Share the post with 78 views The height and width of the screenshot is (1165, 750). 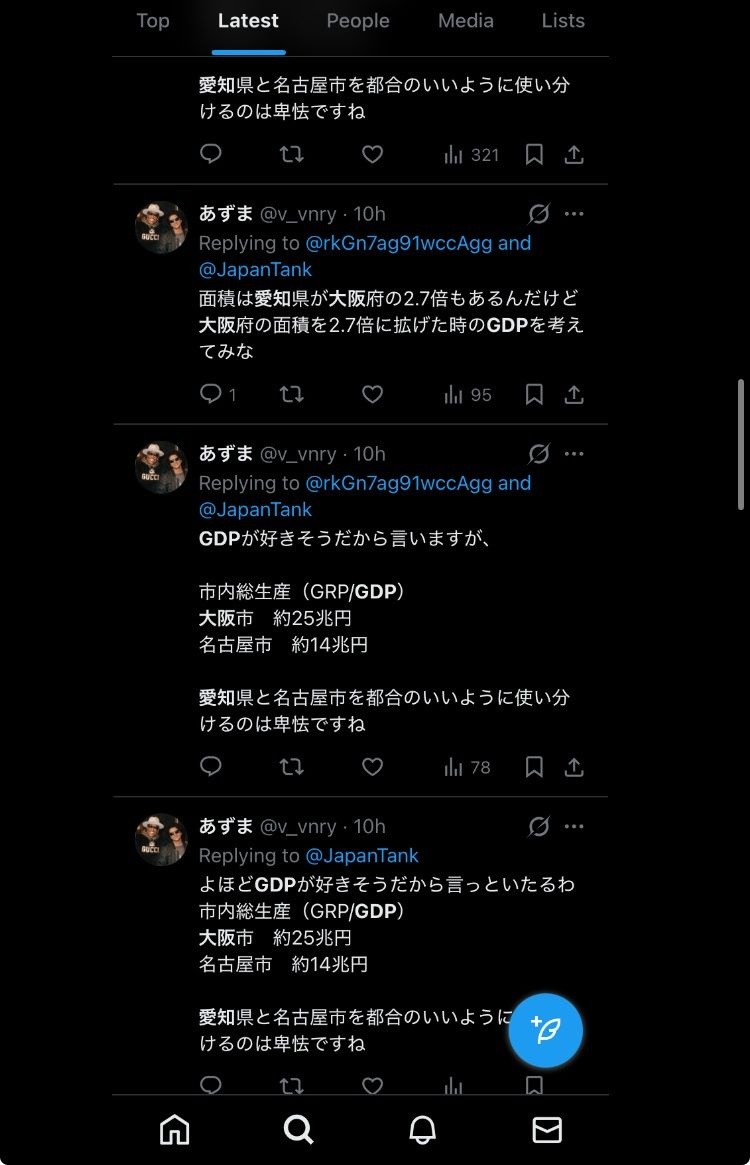[574, 767]
